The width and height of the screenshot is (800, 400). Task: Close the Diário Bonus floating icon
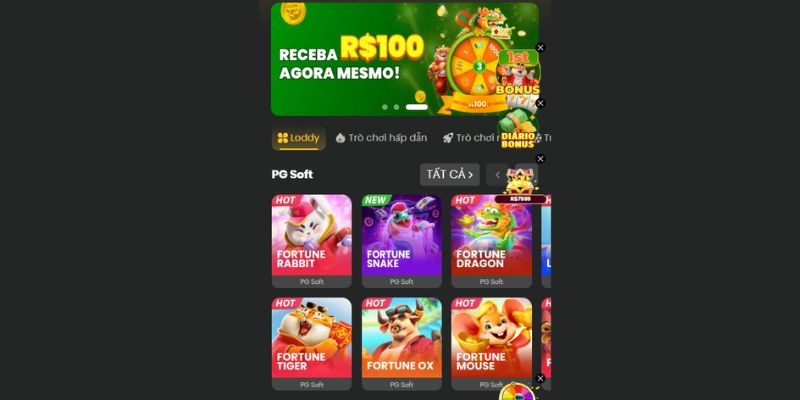point(541,103)
